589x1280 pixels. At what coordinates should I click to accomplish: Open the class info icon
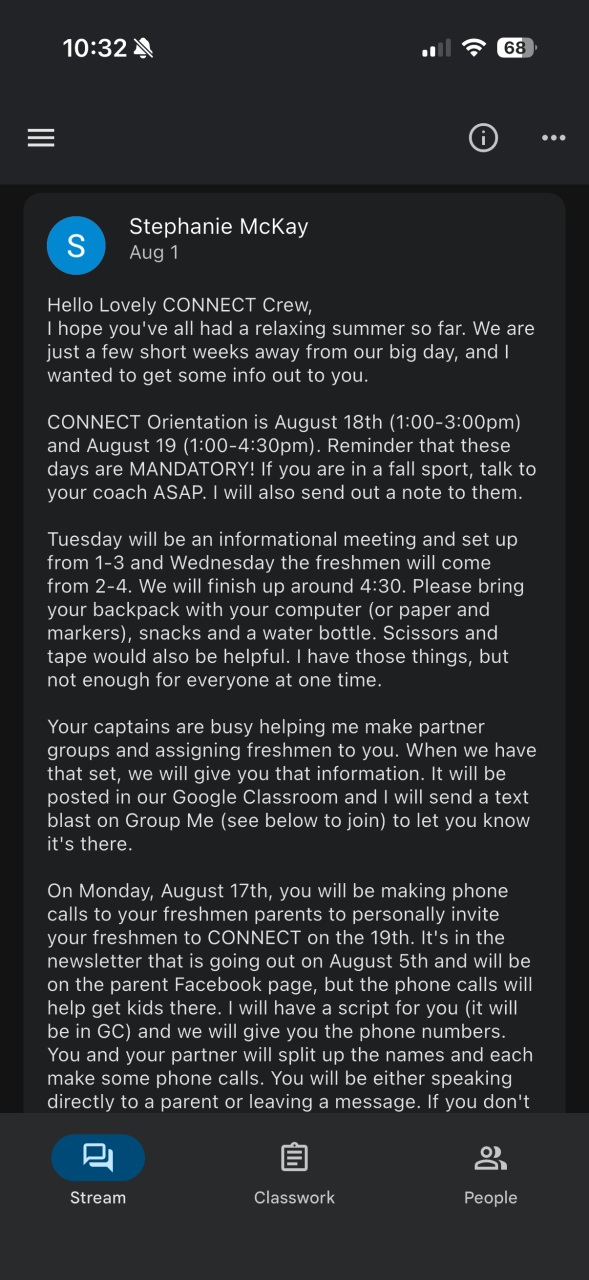point(483,138)
